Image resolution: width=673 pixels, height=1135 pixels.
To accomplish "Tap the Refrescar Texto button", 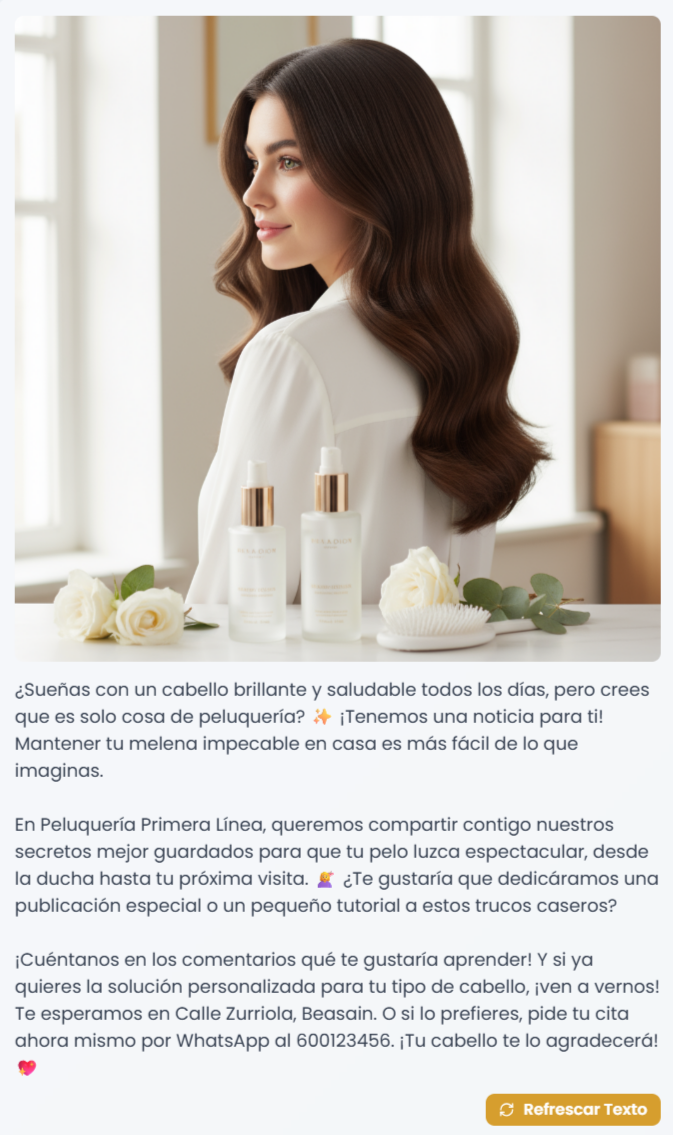I will [573, 1109].
